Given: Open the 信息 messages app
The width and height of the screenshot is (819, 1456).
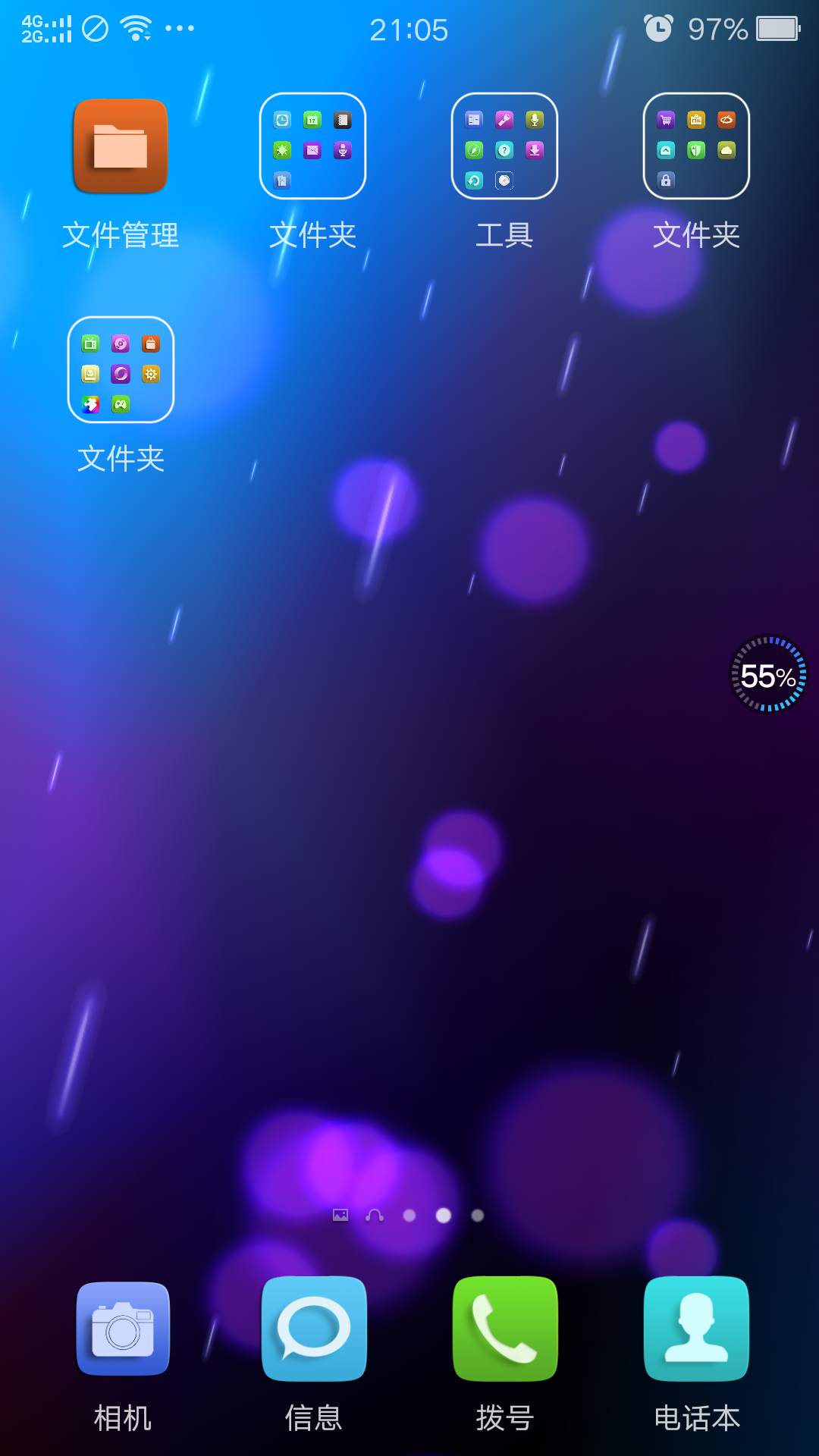Looking at the screenshot, I should point(314,1329).
